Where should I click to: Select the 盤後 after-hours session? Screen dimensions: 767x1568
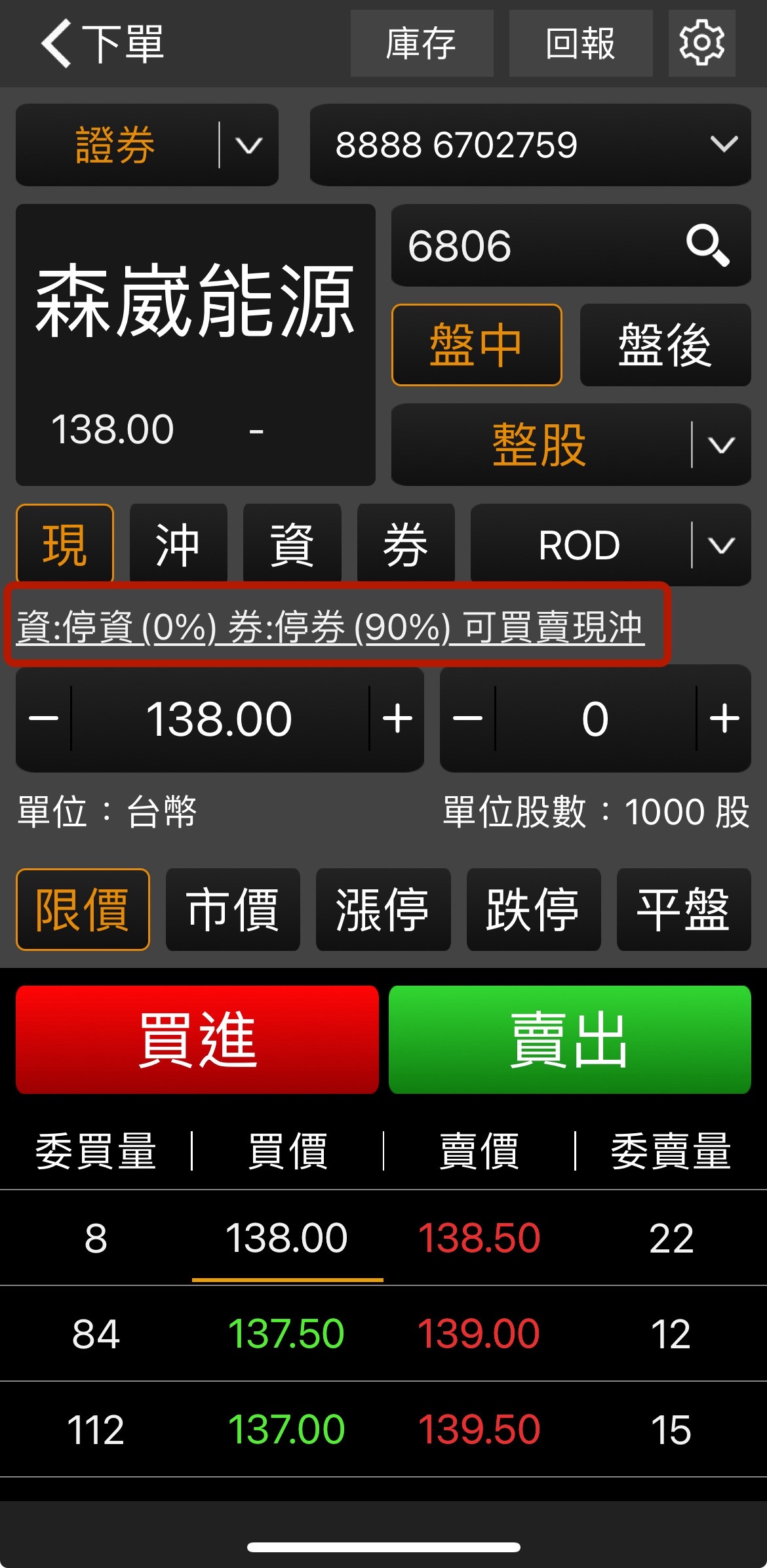tap(665, 345)
